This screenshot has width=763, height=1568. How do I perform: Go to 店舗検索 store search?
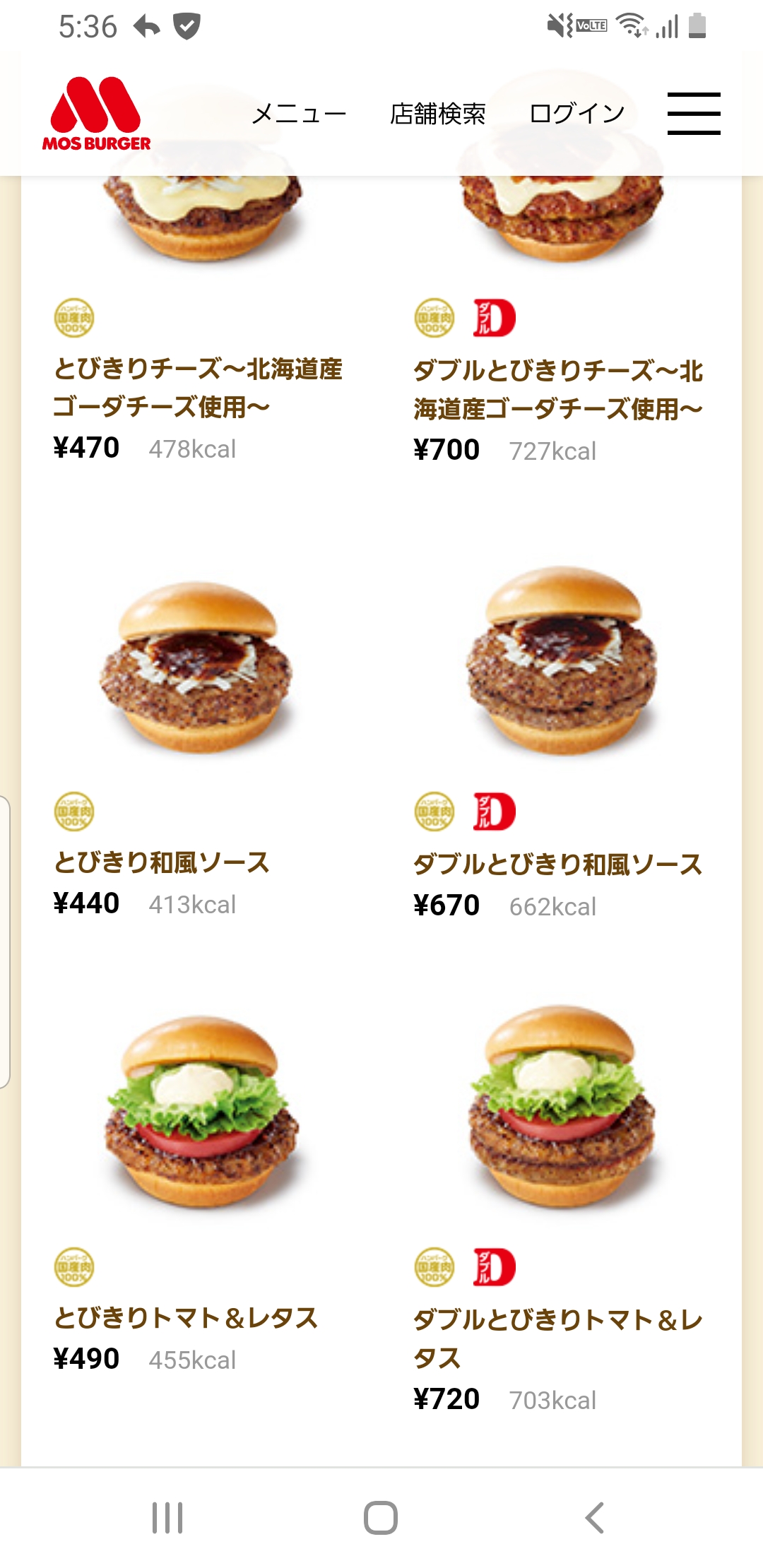point(437,114)
